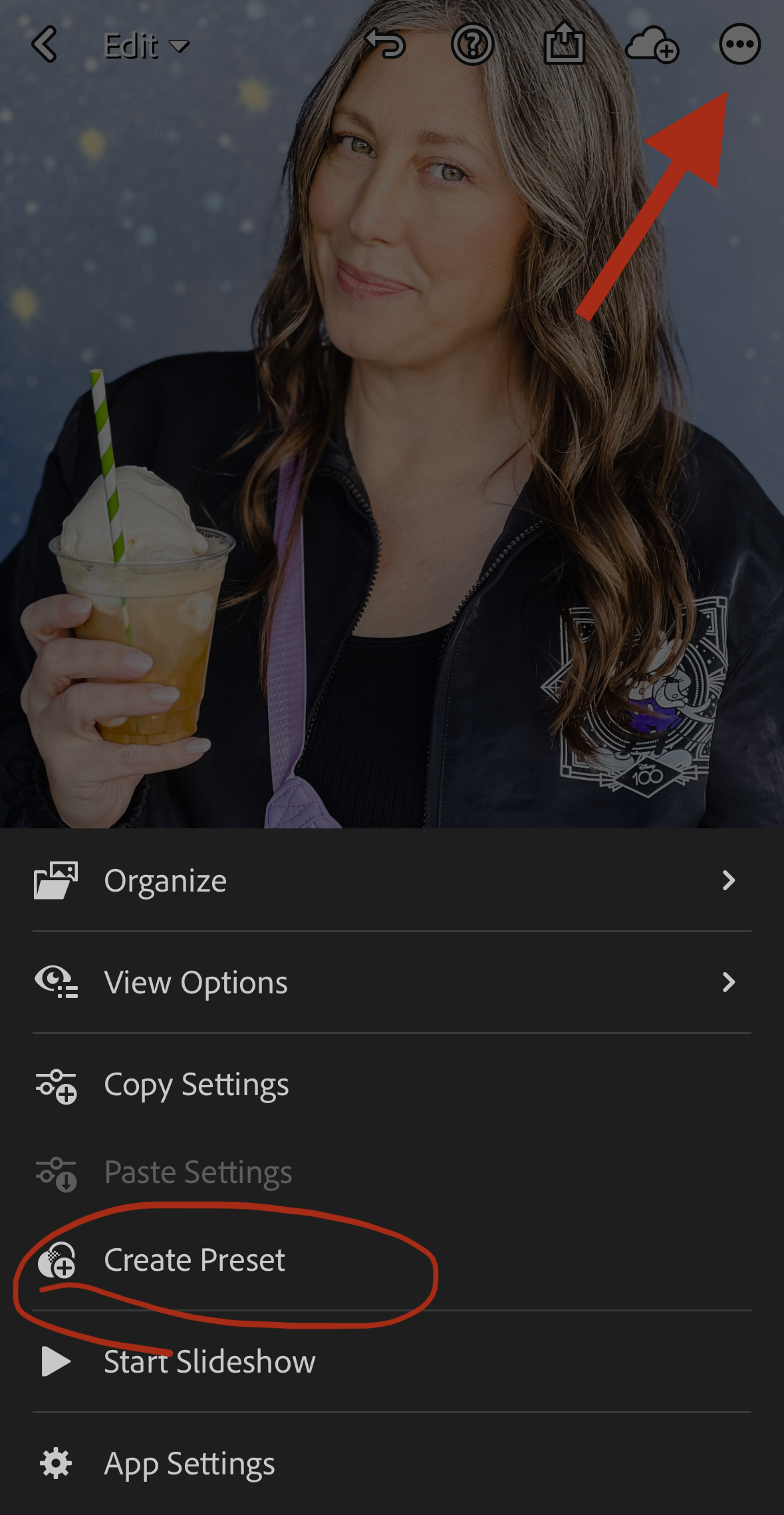Open the Edit mode dropdown
This screenshot has width=784, height=1515.
click(x=144, y=47)
